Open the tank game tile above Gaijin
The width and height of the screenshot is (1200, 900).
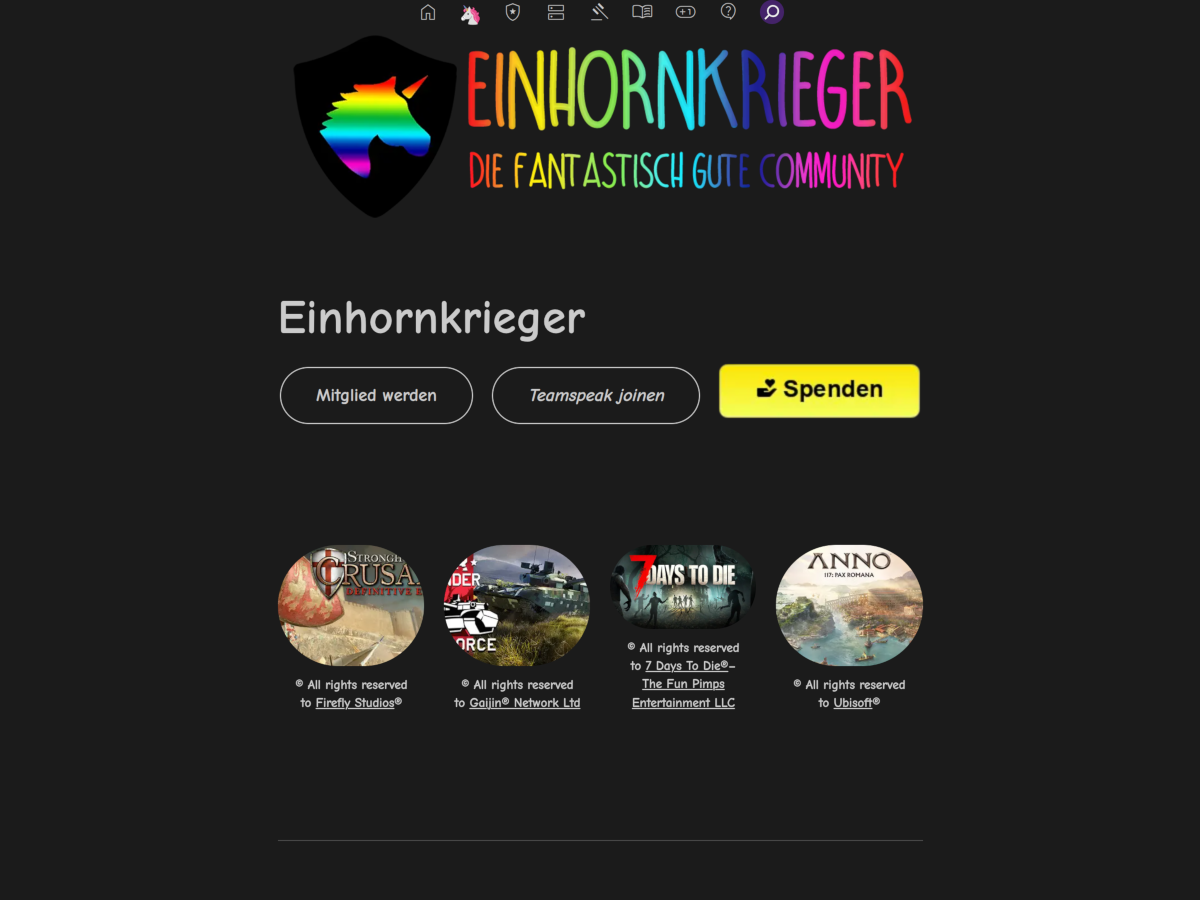pyautogui.click(x=517, y=605)
